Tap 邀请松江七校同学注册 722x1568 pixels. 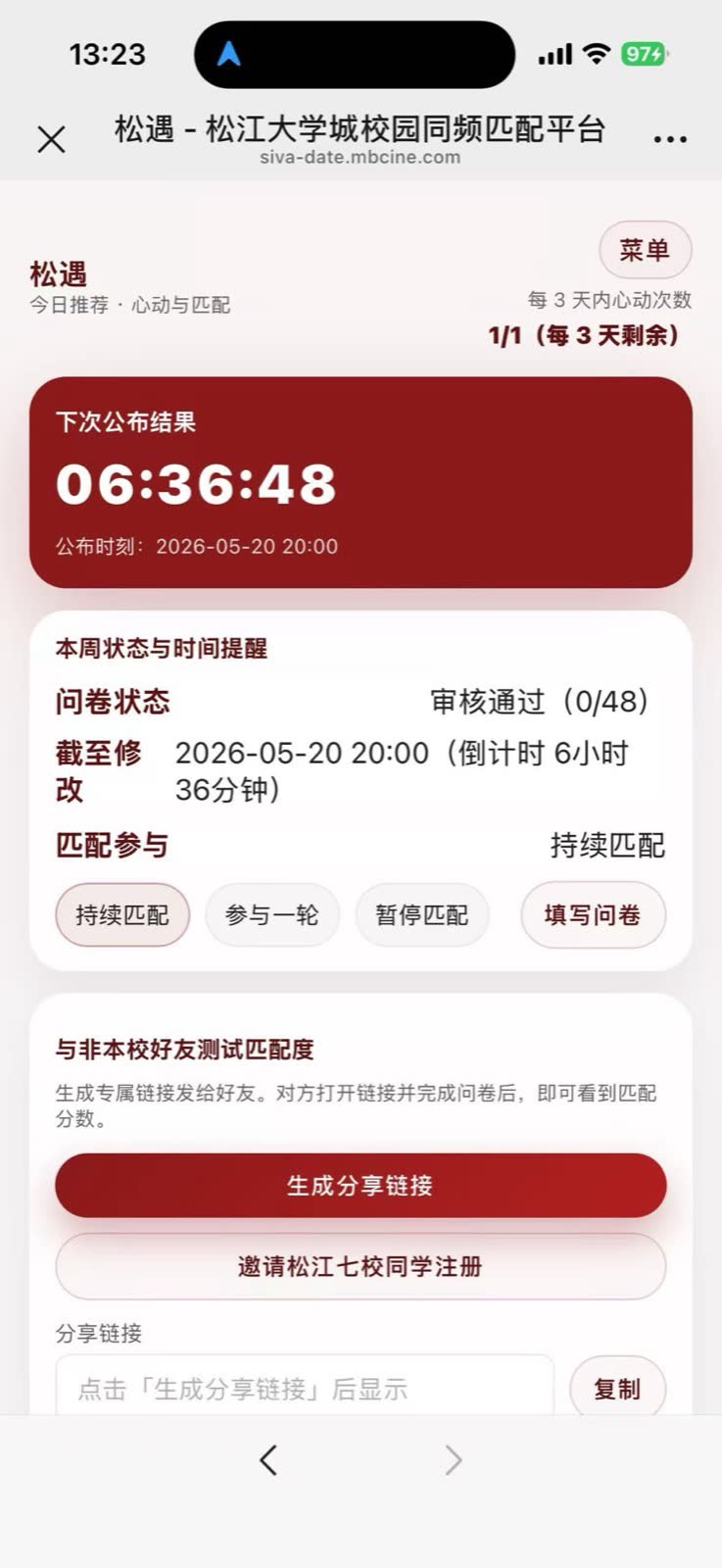point(361,1266)
